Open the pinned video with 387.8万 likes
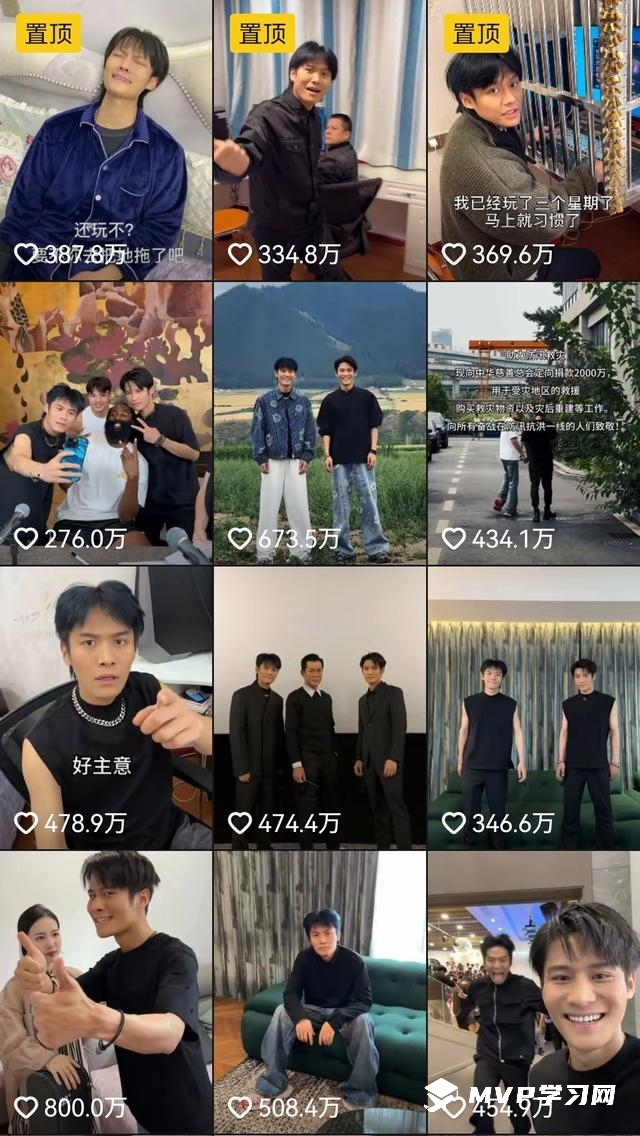 click(105, 140)
